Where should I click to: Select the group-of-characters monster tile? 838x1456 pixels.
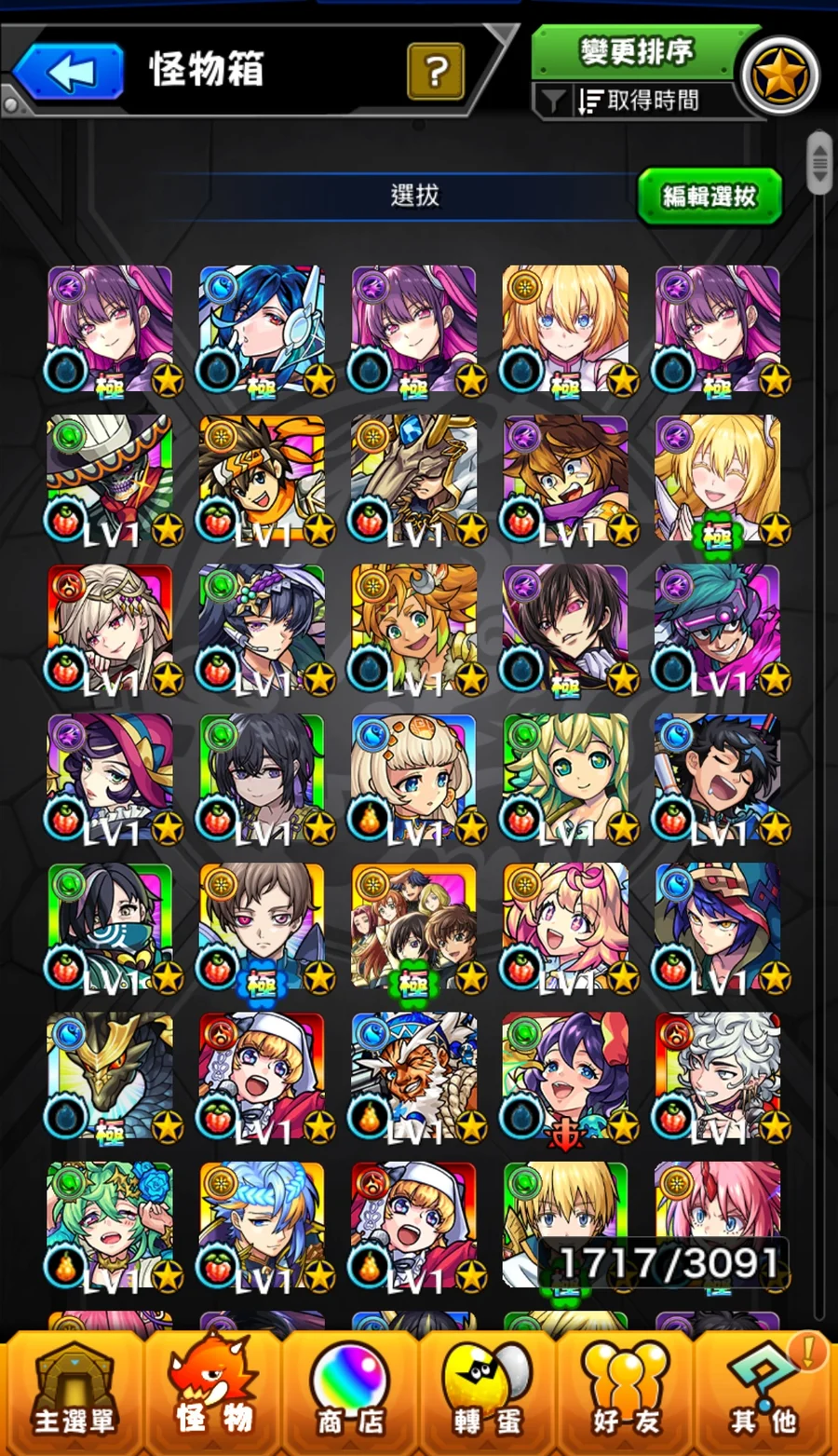413,927
